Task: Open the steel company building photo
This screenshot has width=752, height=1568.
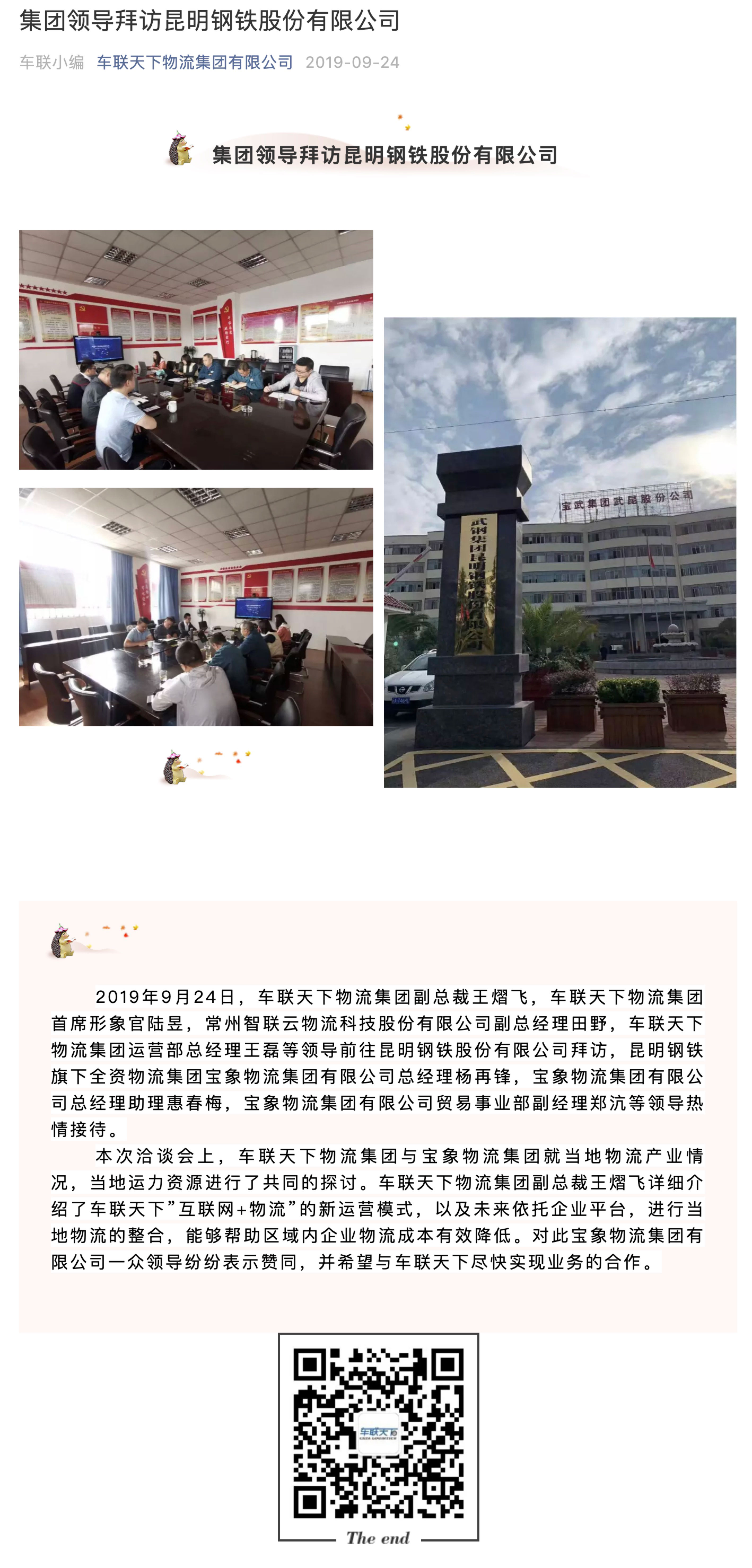Action: 559,552
